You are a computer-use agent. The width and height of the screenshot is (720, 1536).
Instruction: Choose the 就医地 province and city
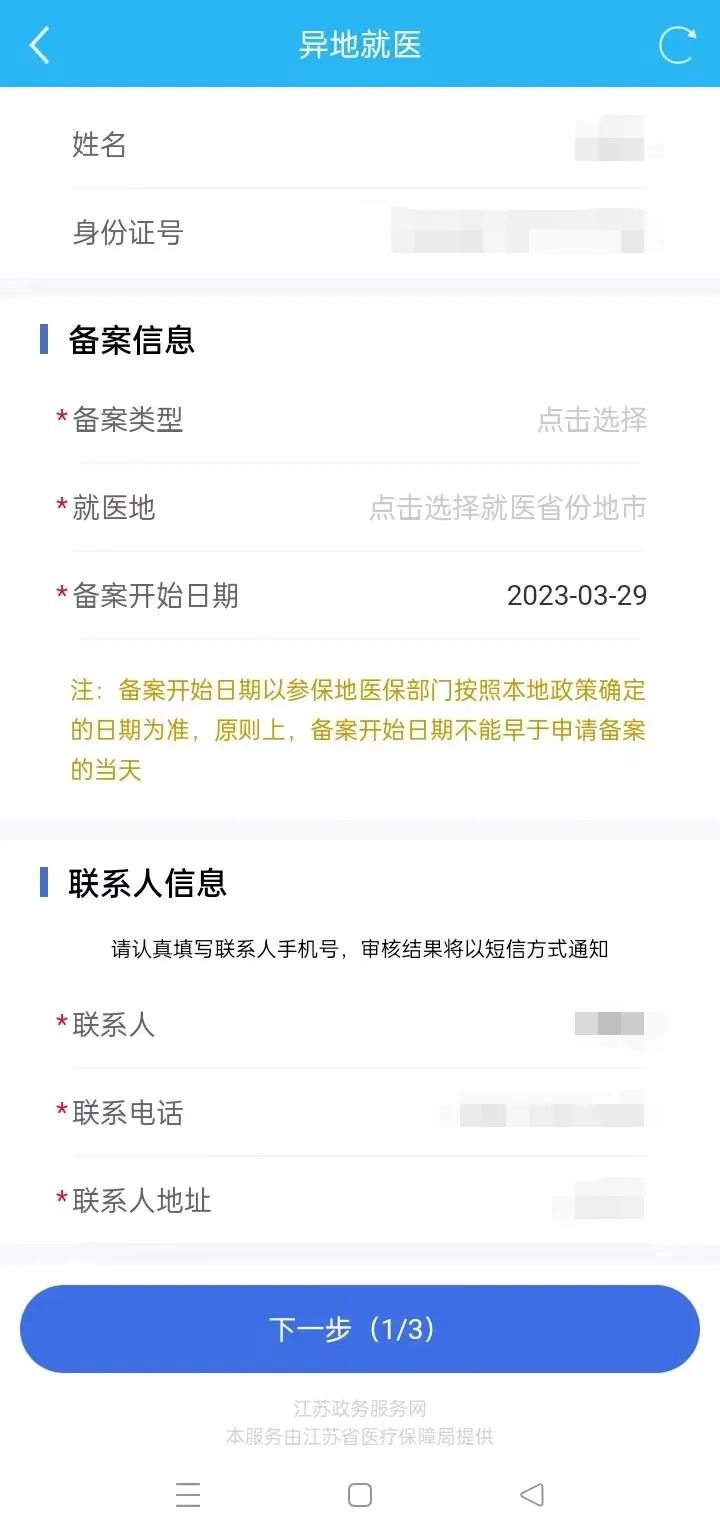[x=507, y=508]
